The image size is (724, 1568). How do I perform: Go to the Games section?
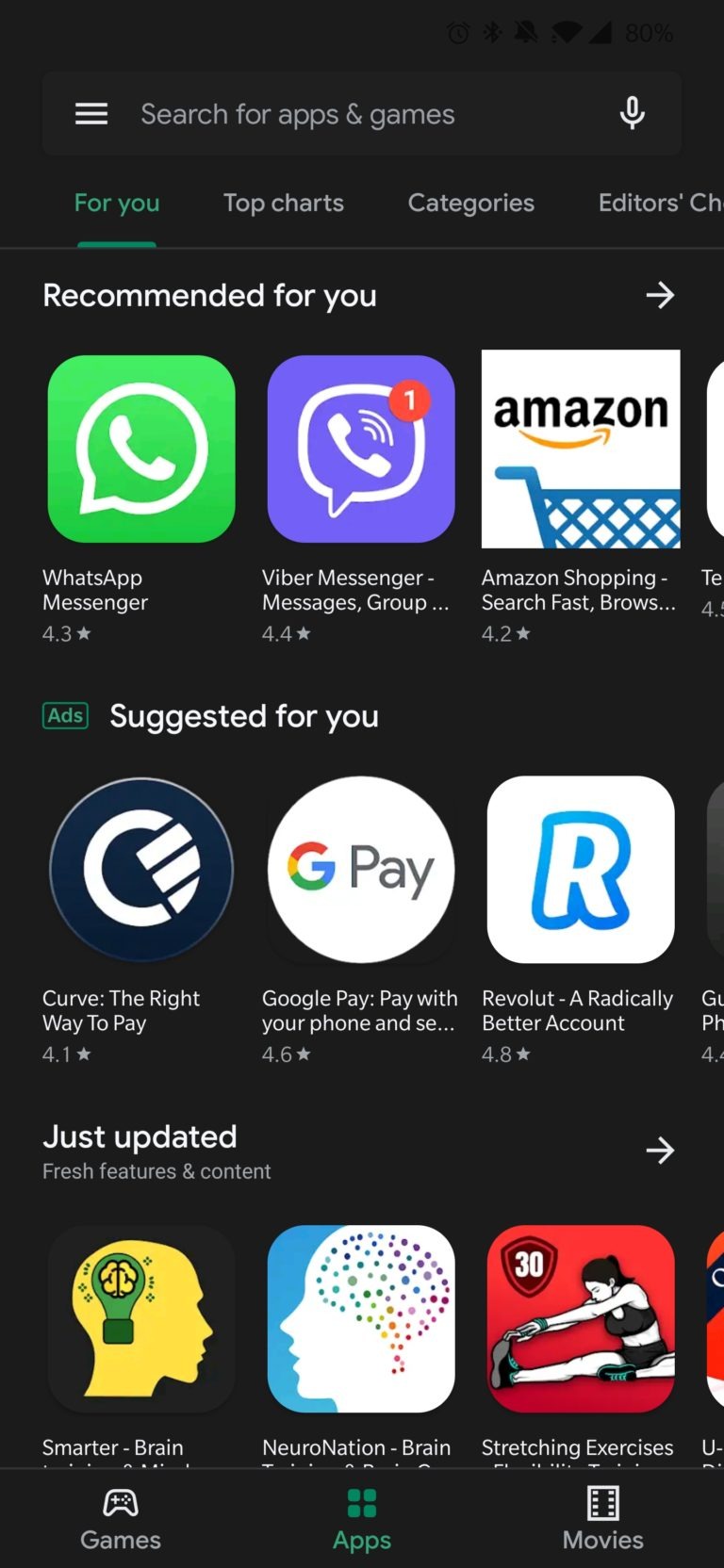(x=121, y=1519)
